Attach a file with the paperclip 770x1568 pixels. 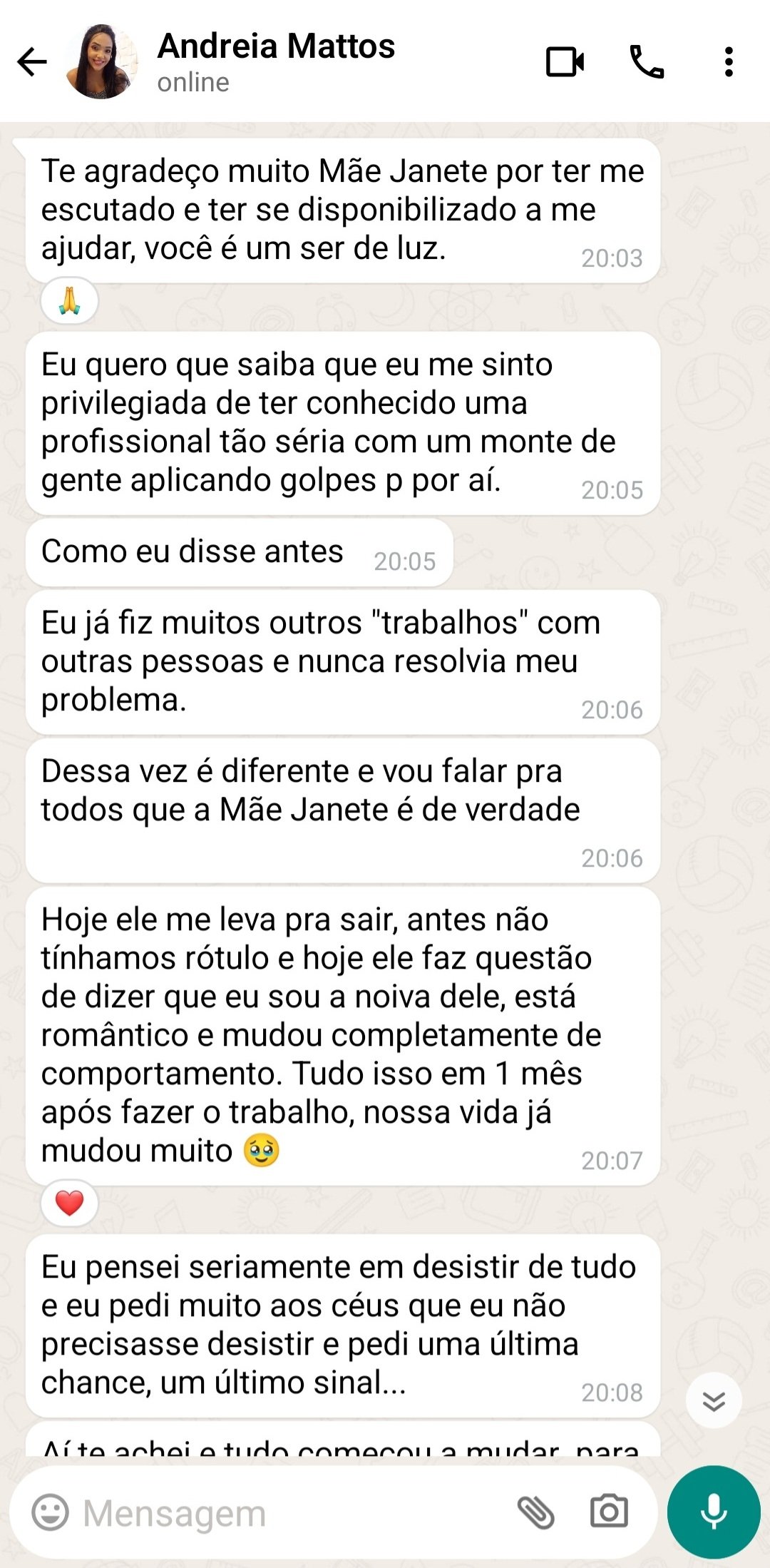pos(535,1512)
